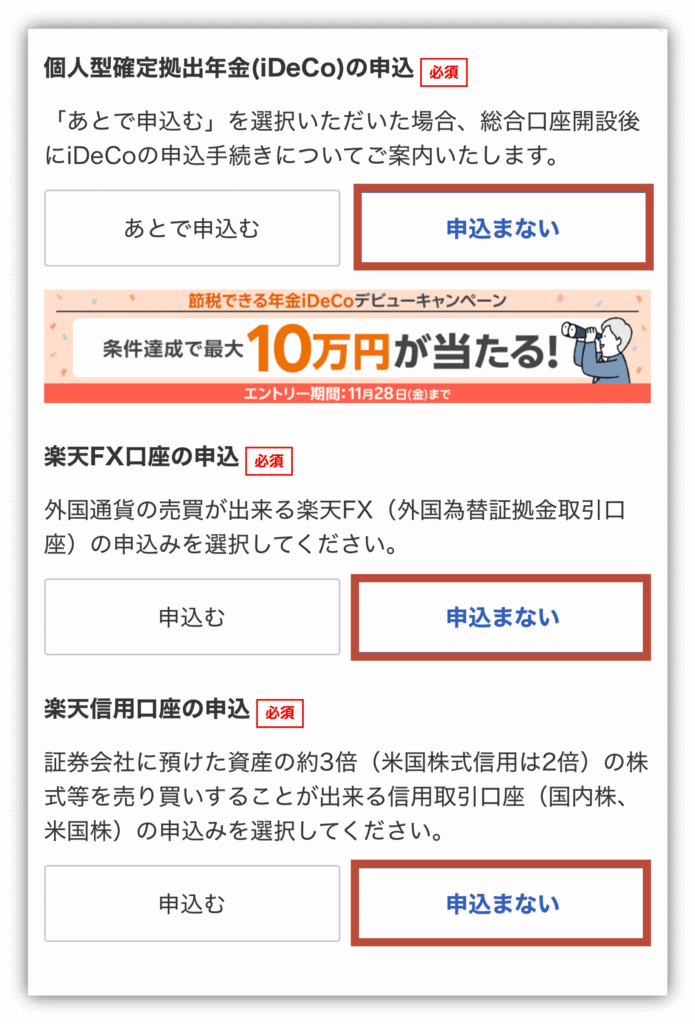This screenshot has width=695, height=1024.
Task: Open the iDeCo debut campaign banner
Action: 347,346
